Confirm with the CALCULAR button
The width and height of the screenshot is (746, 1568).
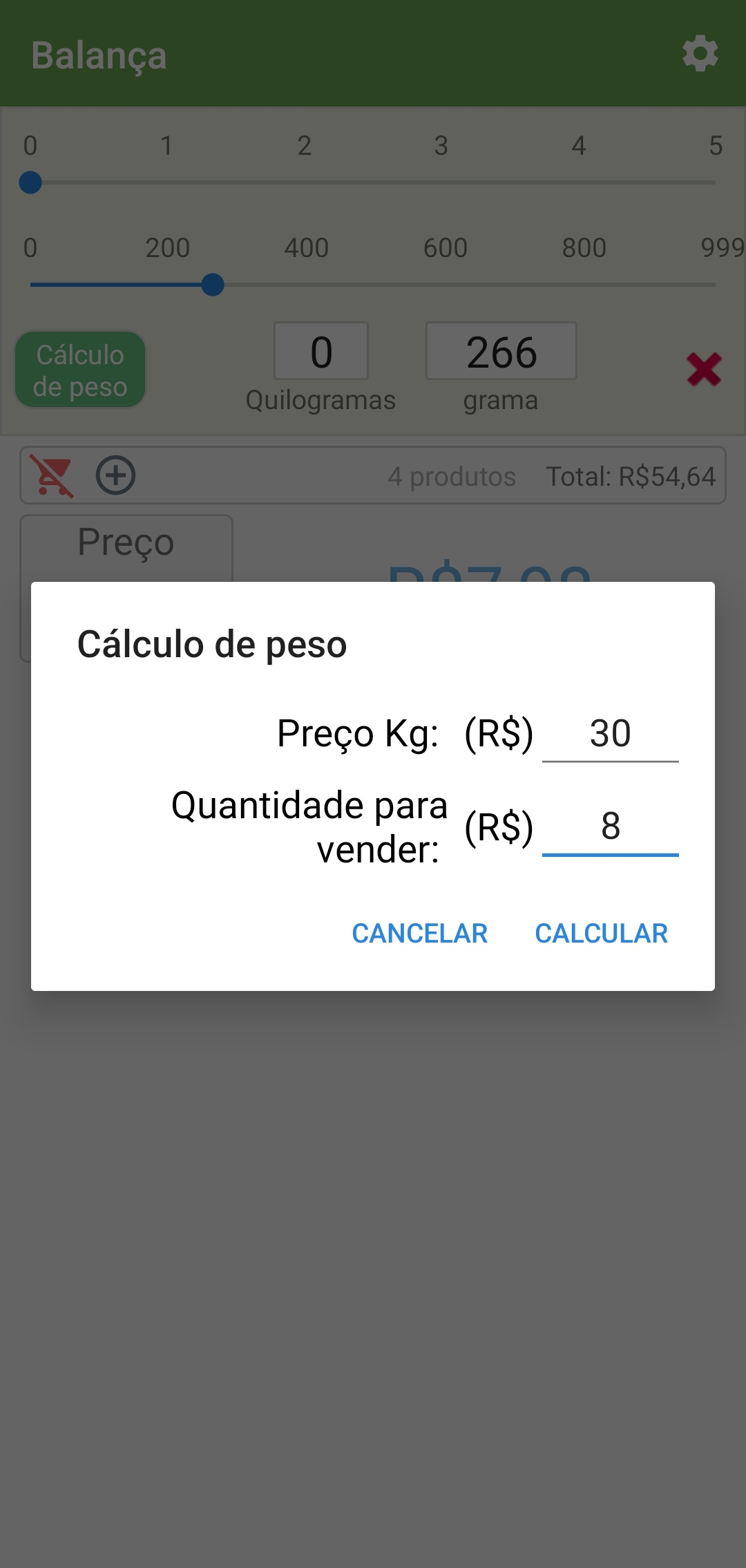(601, 934)
